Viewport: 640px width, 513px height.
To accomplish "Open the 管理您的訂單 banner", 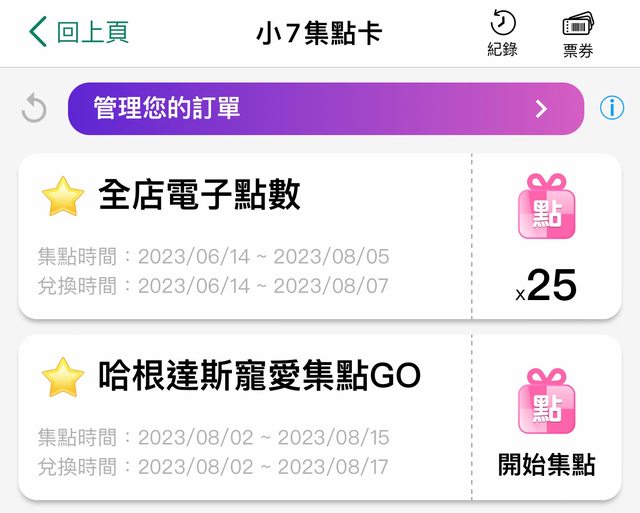I will (x=325, y=108).
